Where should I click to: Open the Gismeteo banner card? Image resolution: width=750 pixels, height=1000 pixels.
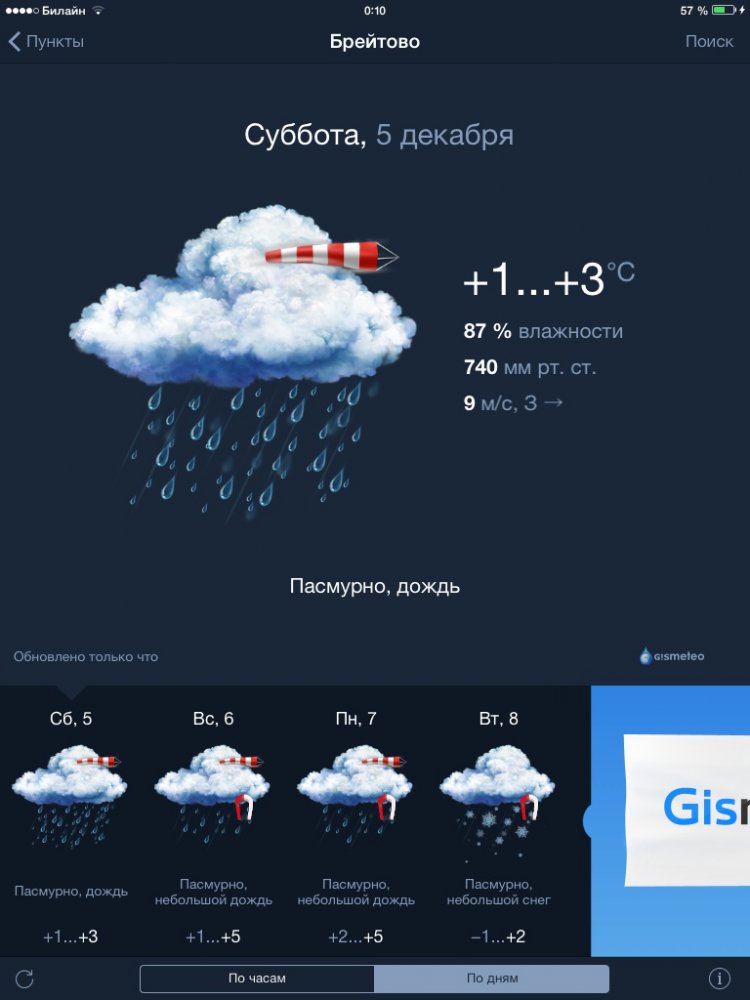(680, 810)
